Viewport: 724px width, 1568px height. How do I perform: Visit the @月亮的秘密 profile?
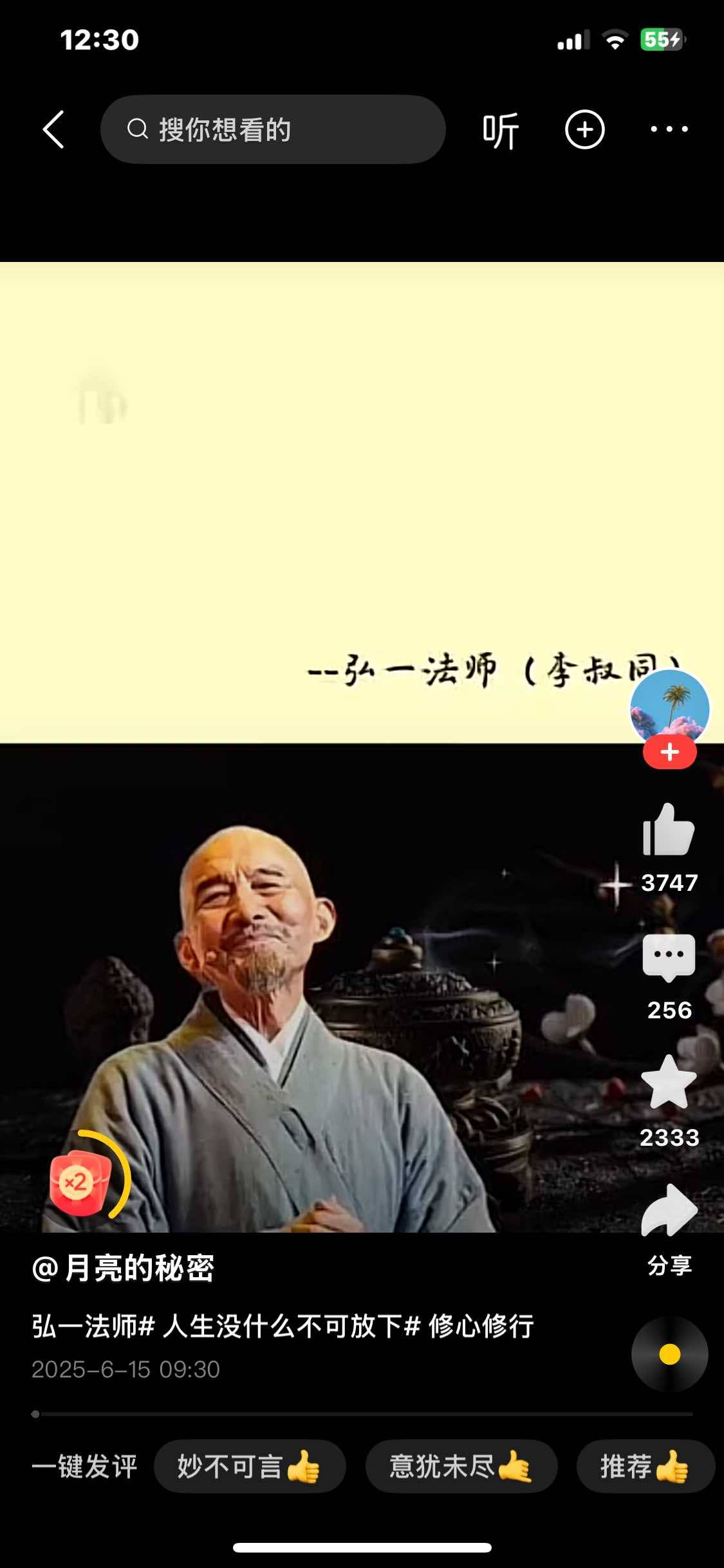coord(124,1269)
